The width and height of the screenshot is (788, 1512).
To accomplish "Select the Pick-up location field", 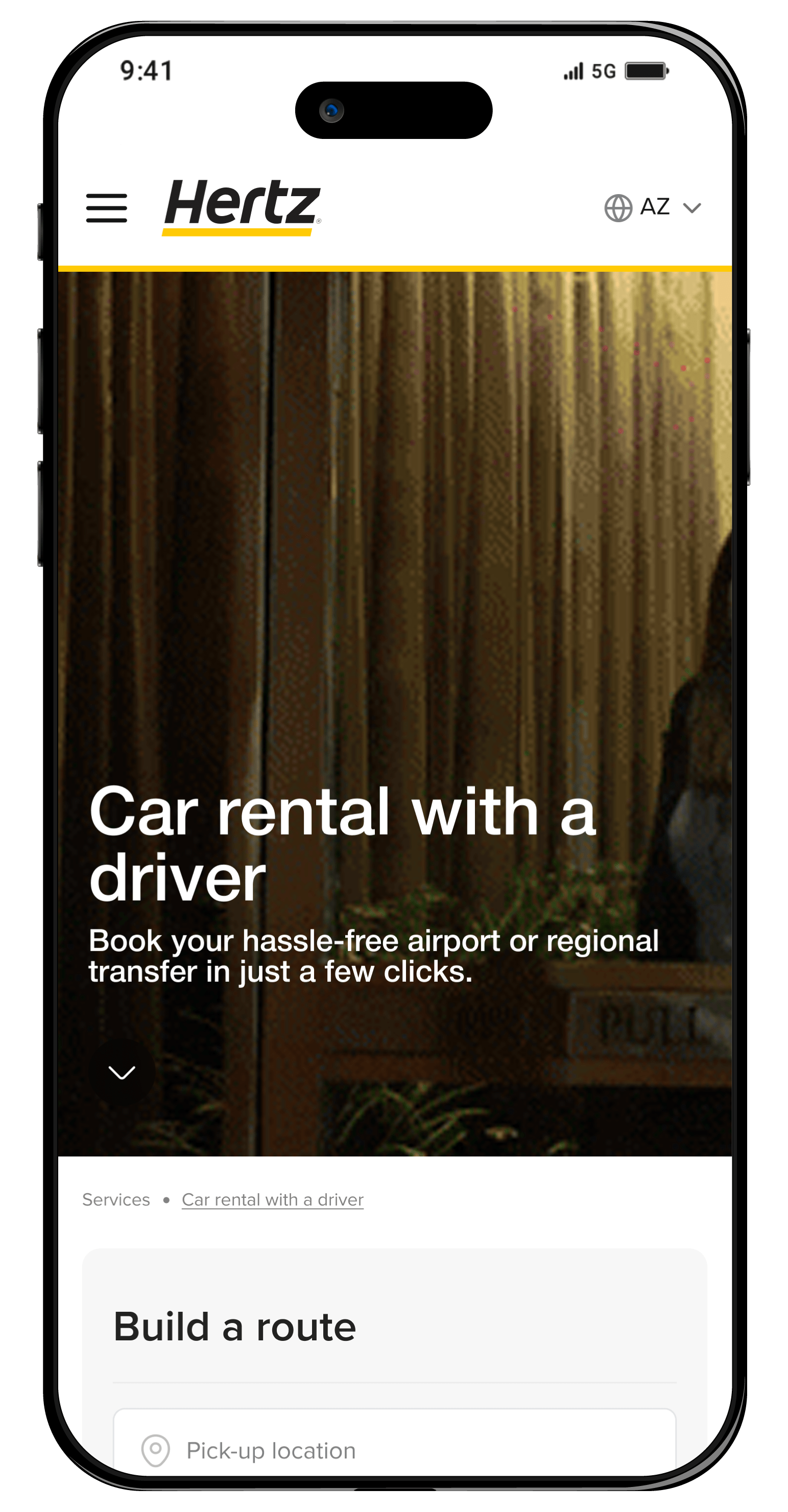I will 394,1450.
